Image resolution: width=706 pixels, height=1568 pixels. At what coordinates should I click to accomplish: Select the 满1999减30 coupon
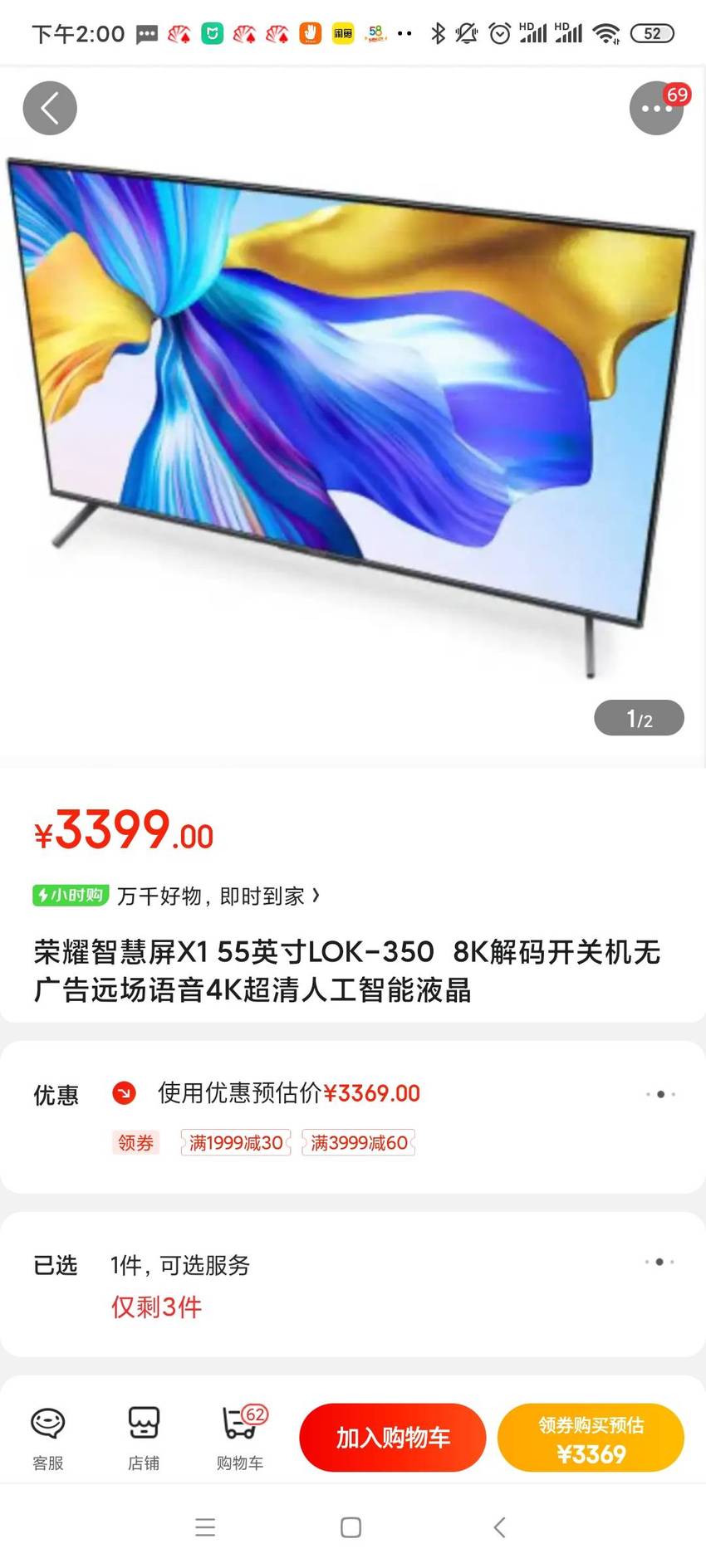coord(236,1143)
